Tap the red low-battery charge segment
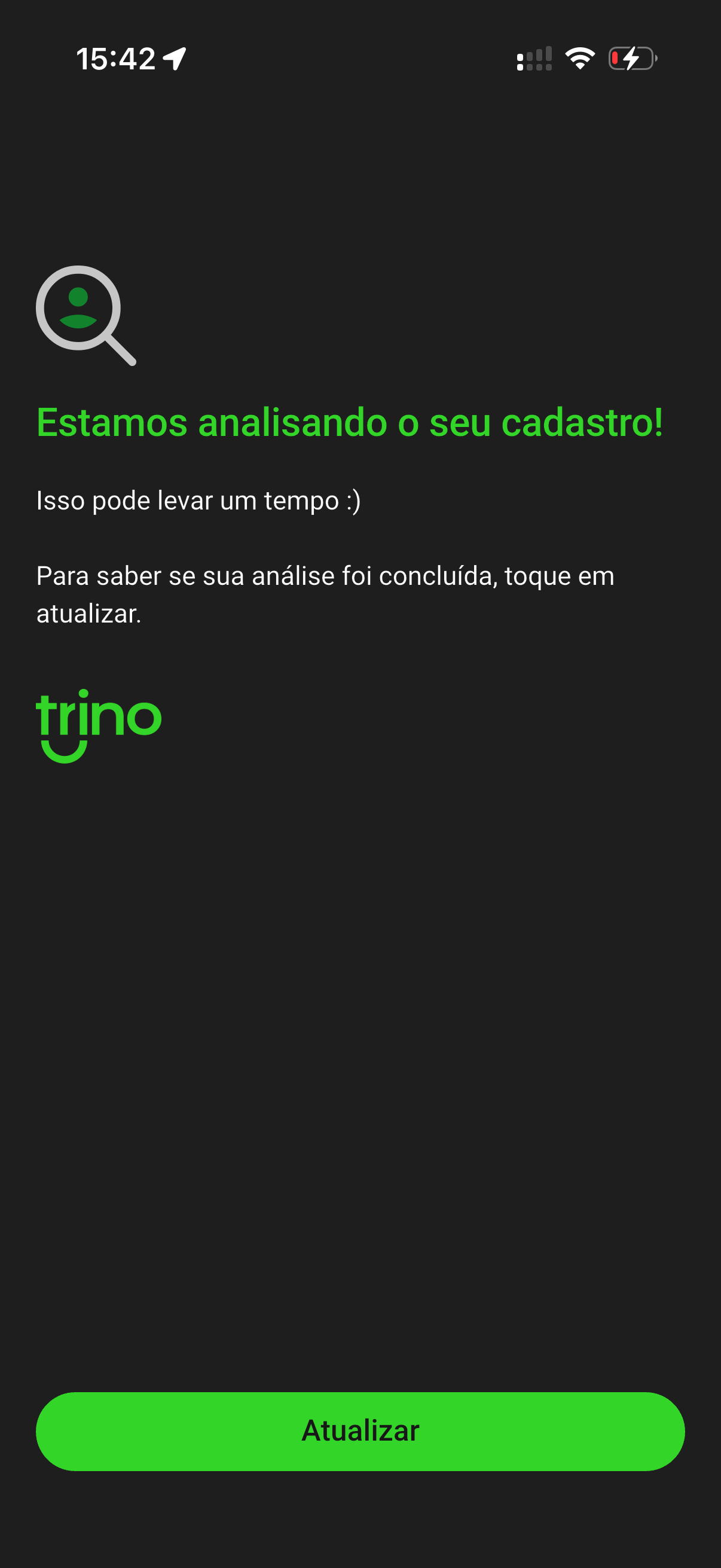The width and height of the screenshot is (721, 1568). 616,58
